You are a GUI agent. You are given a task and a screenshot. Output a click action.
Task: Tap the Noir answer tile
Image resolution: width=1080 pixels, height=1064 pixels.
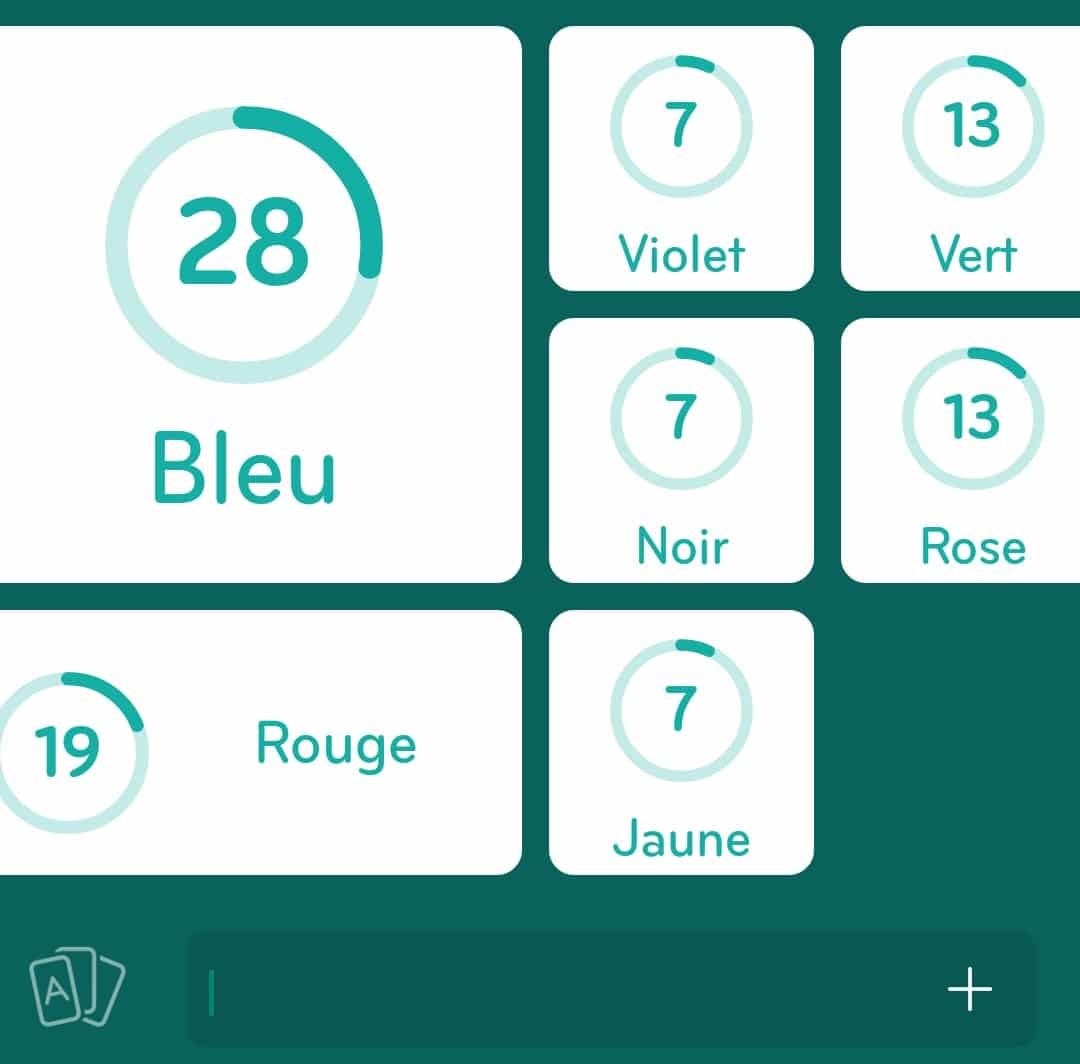pos(681,450)
